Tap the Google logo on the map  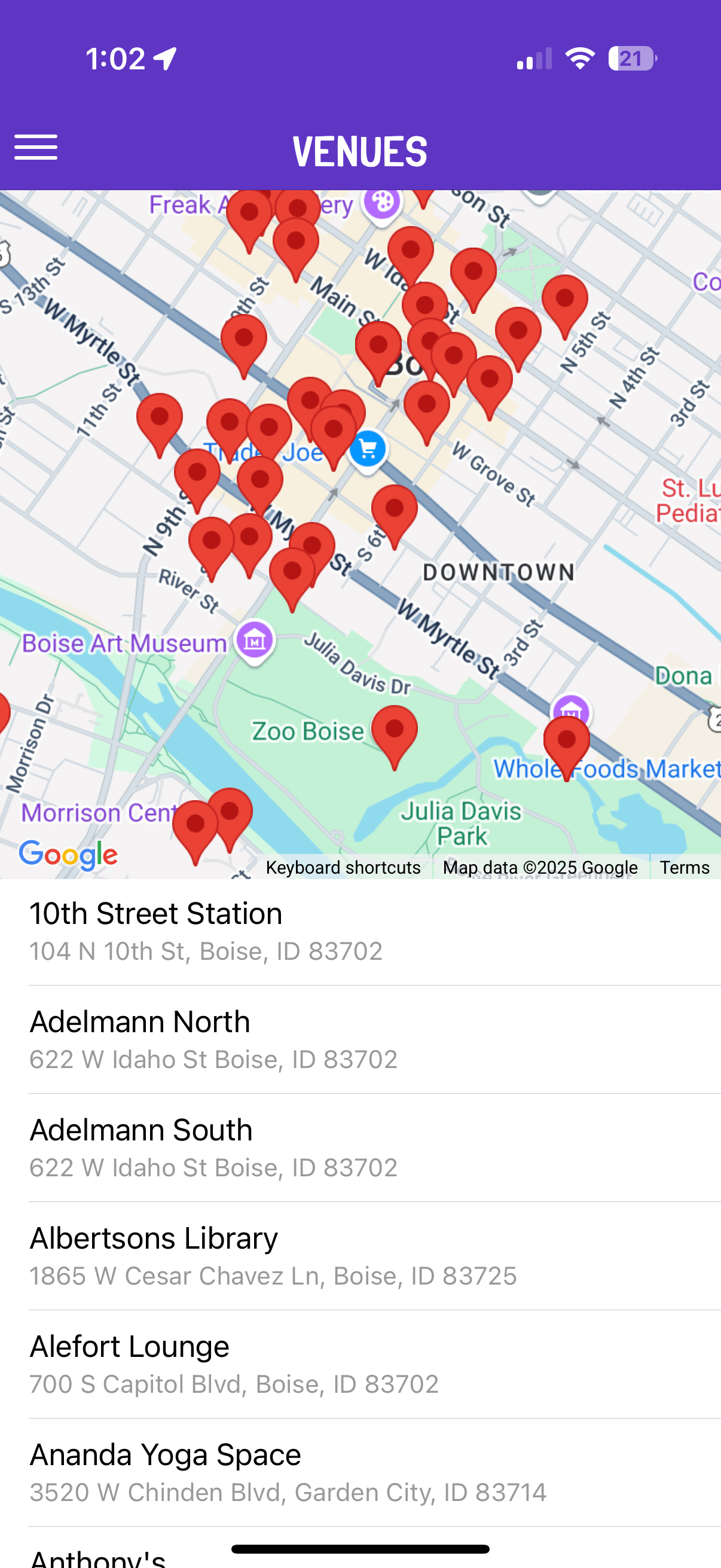[x=68, y=854]
